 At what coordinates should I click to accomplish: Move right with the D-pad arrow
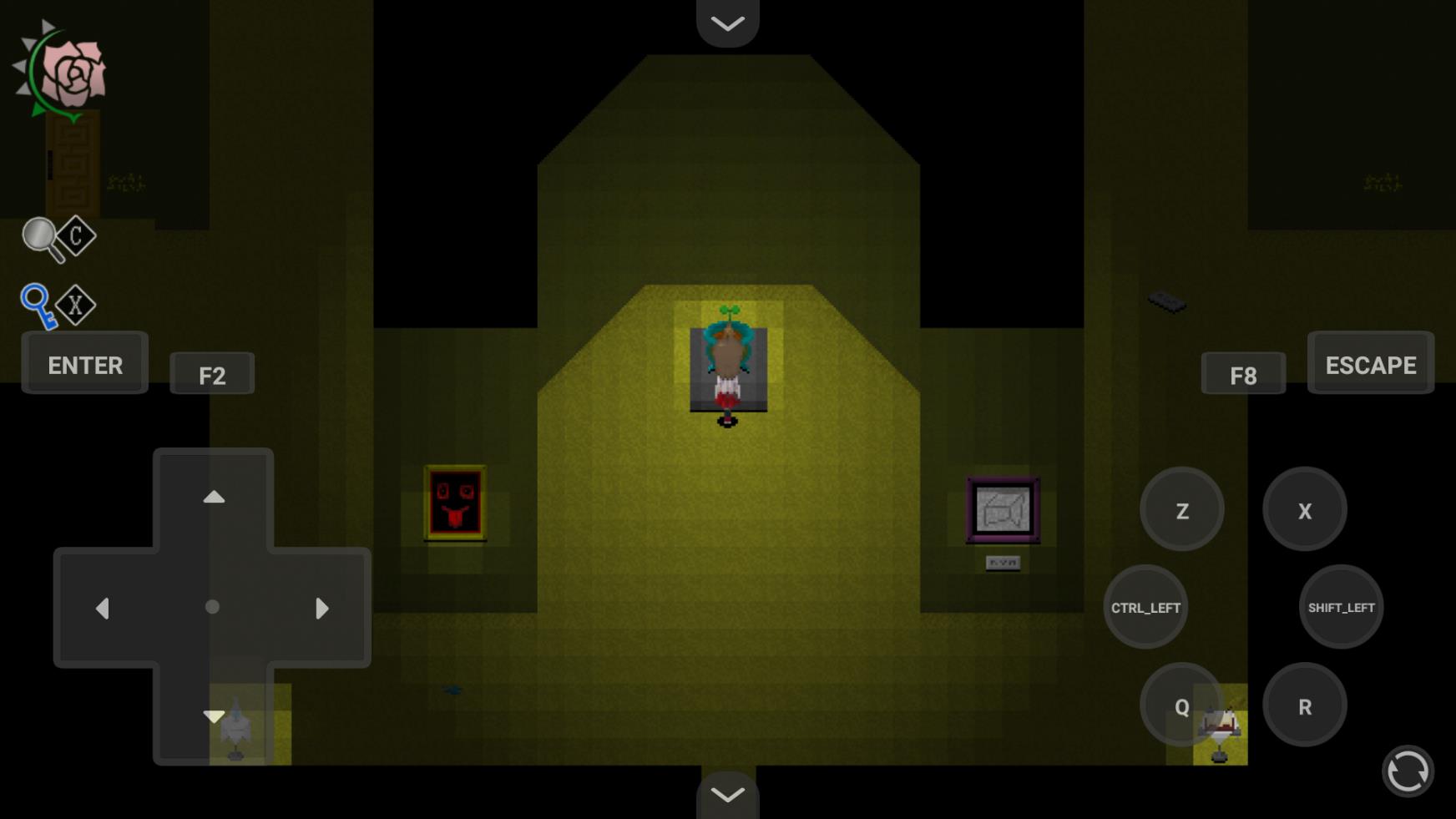pos(321,608)
